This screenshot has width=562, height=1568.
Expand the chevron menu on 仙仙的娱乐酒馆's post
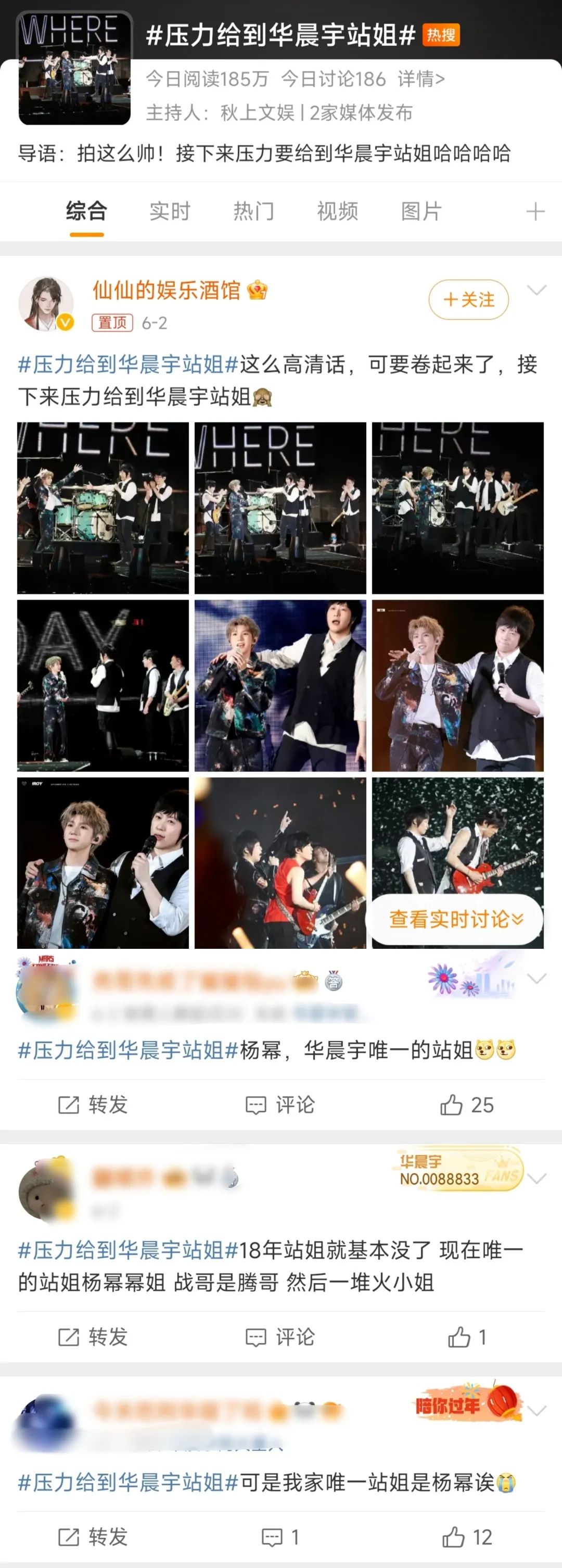536,291
